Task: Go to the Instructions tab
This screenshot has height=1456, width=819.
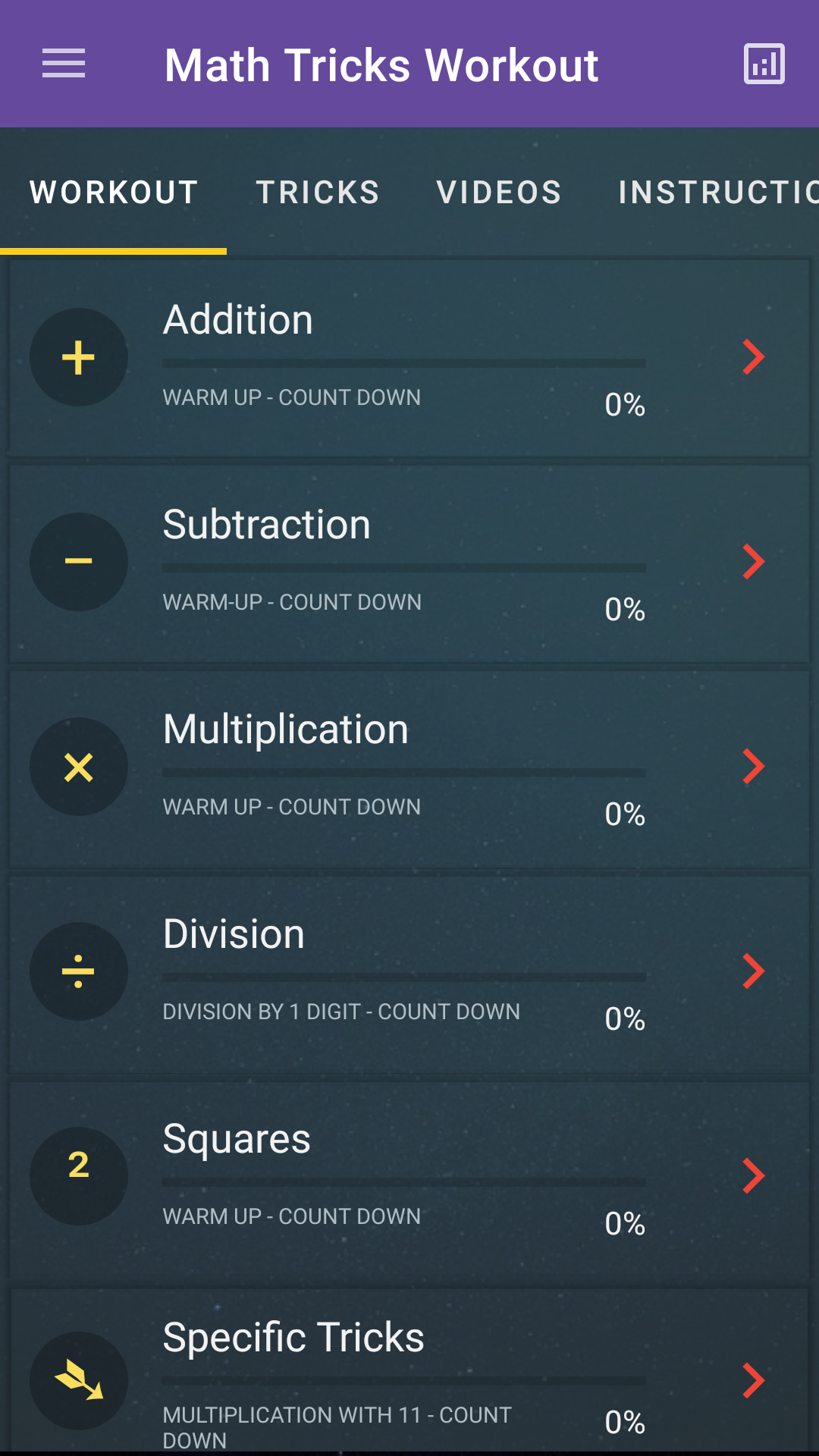Action: click(717, 193)
